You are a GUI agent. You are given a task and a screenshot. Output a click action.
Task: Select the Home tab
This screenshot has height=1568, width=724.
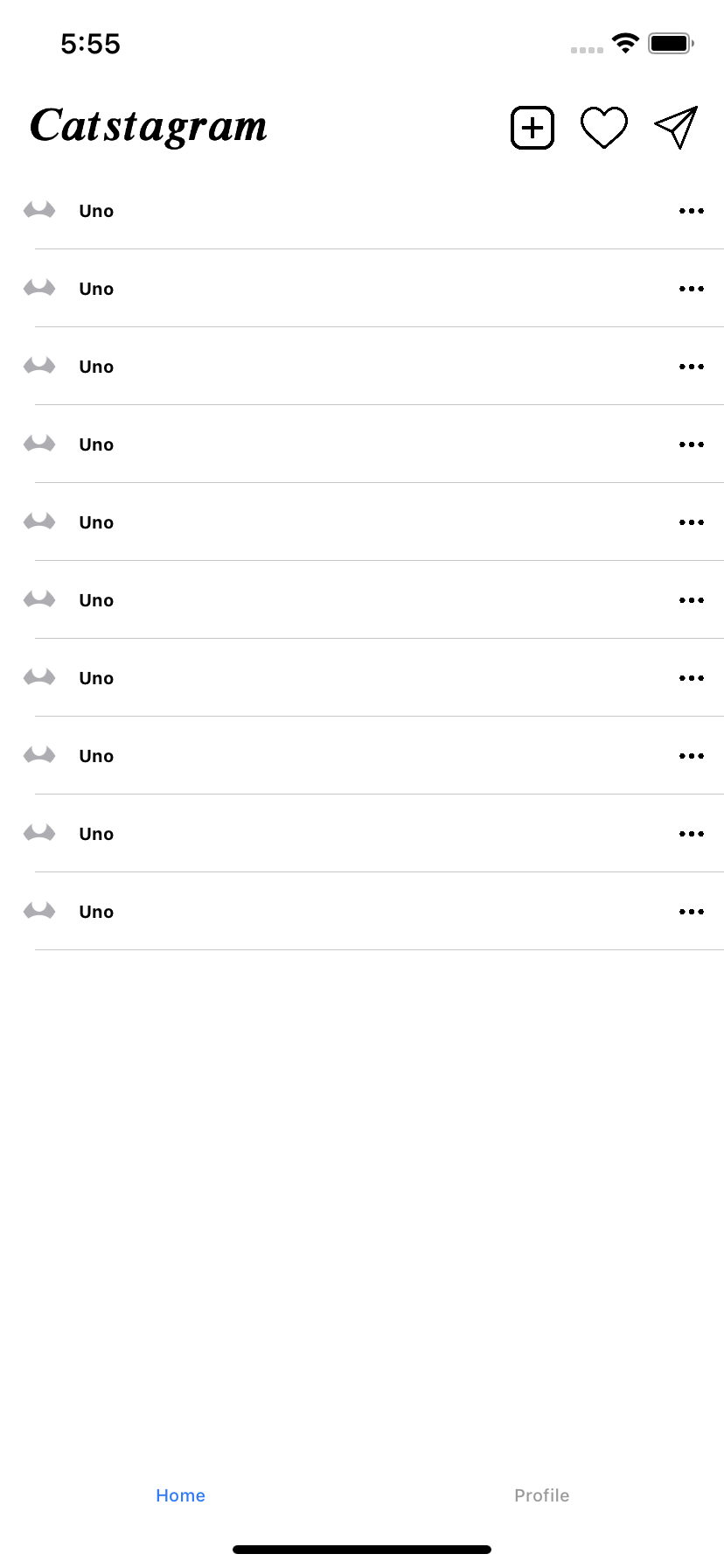(180, 1495)
